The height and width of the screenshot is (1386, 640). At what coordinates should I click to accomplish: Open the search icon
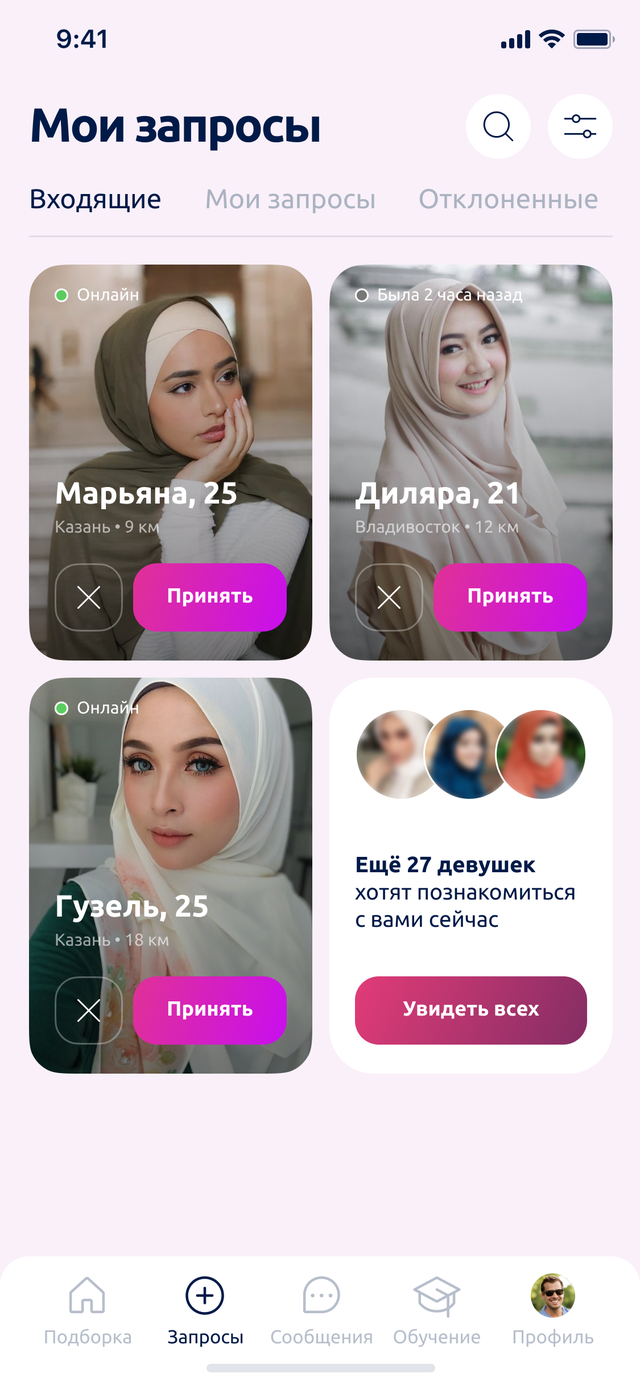[498, 126]
